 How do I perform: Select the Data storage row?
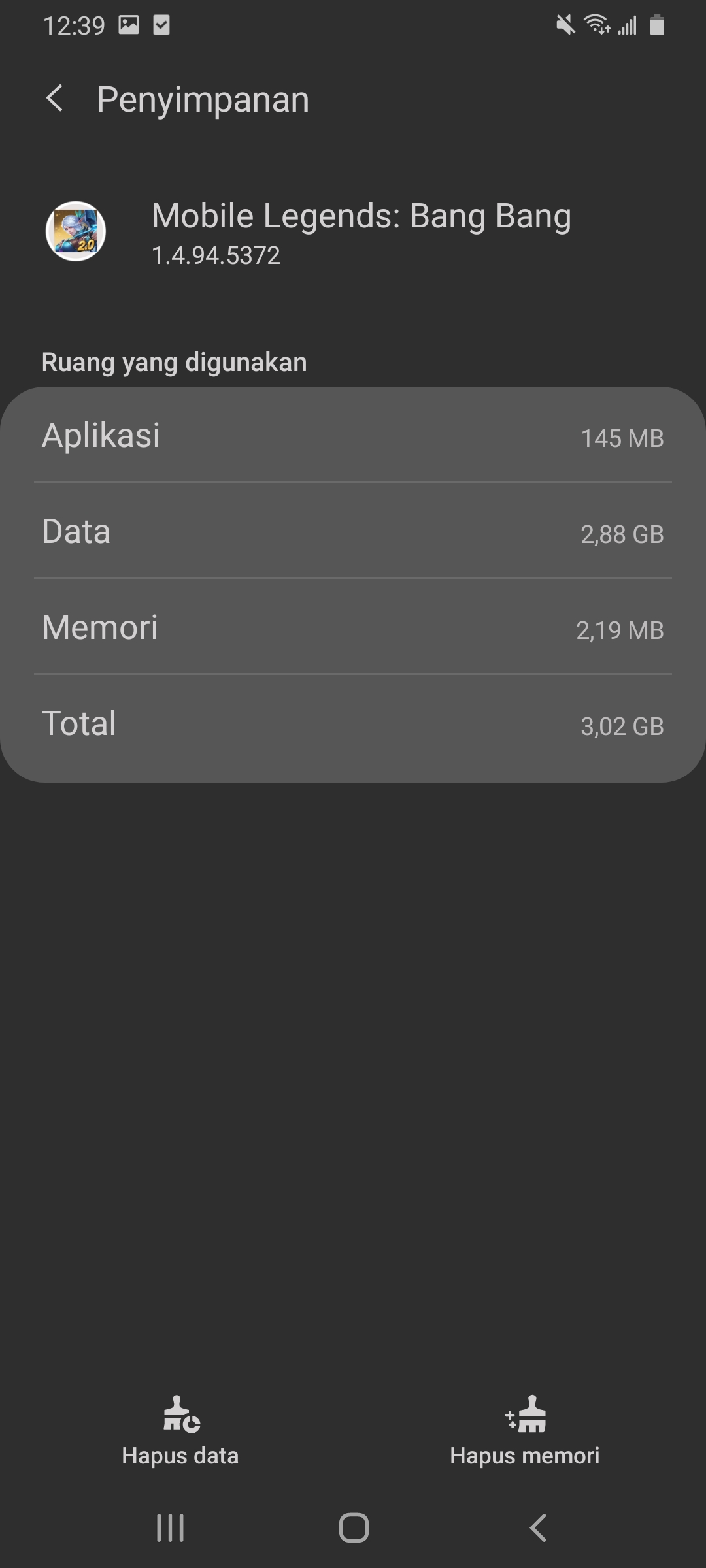point(353,531)
